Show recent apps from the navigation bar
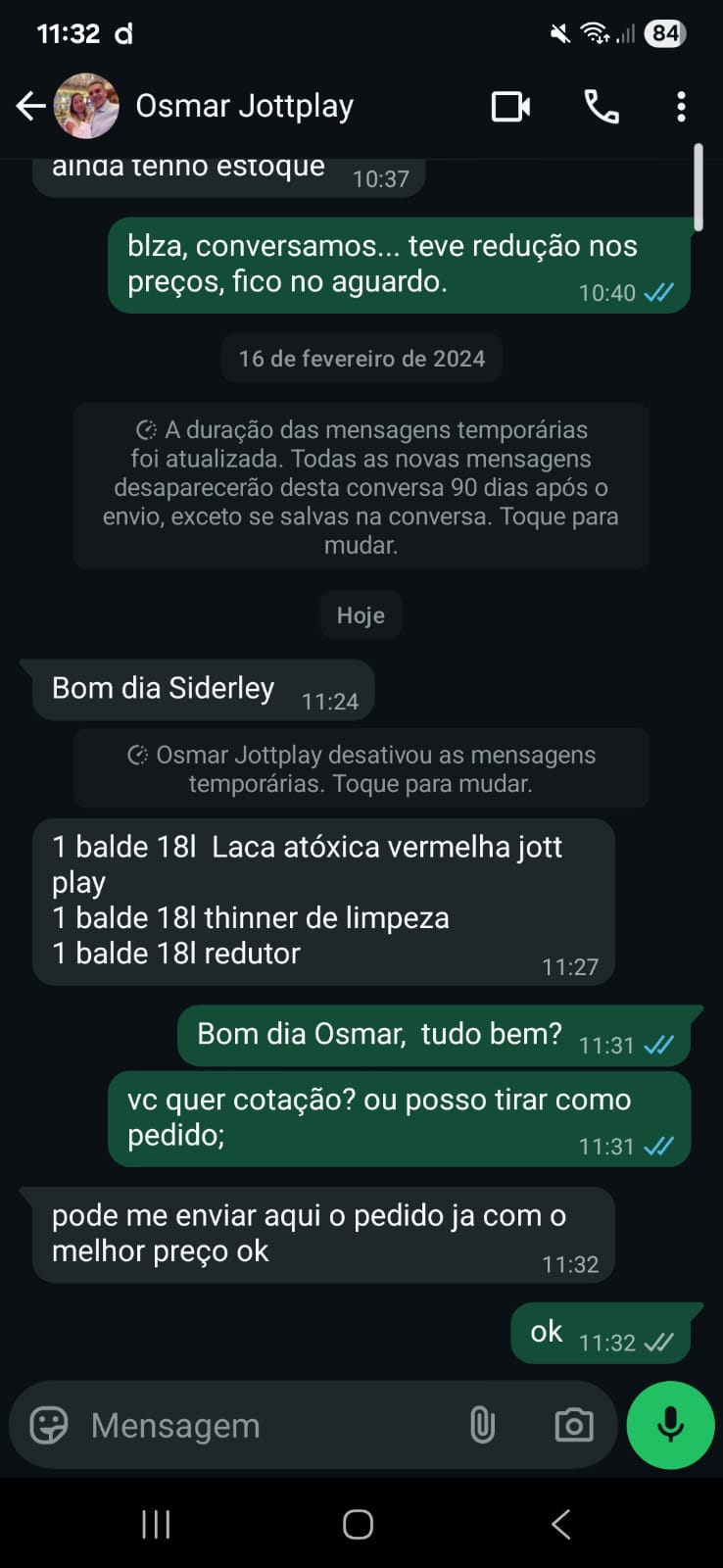 tap(156, 1524)
